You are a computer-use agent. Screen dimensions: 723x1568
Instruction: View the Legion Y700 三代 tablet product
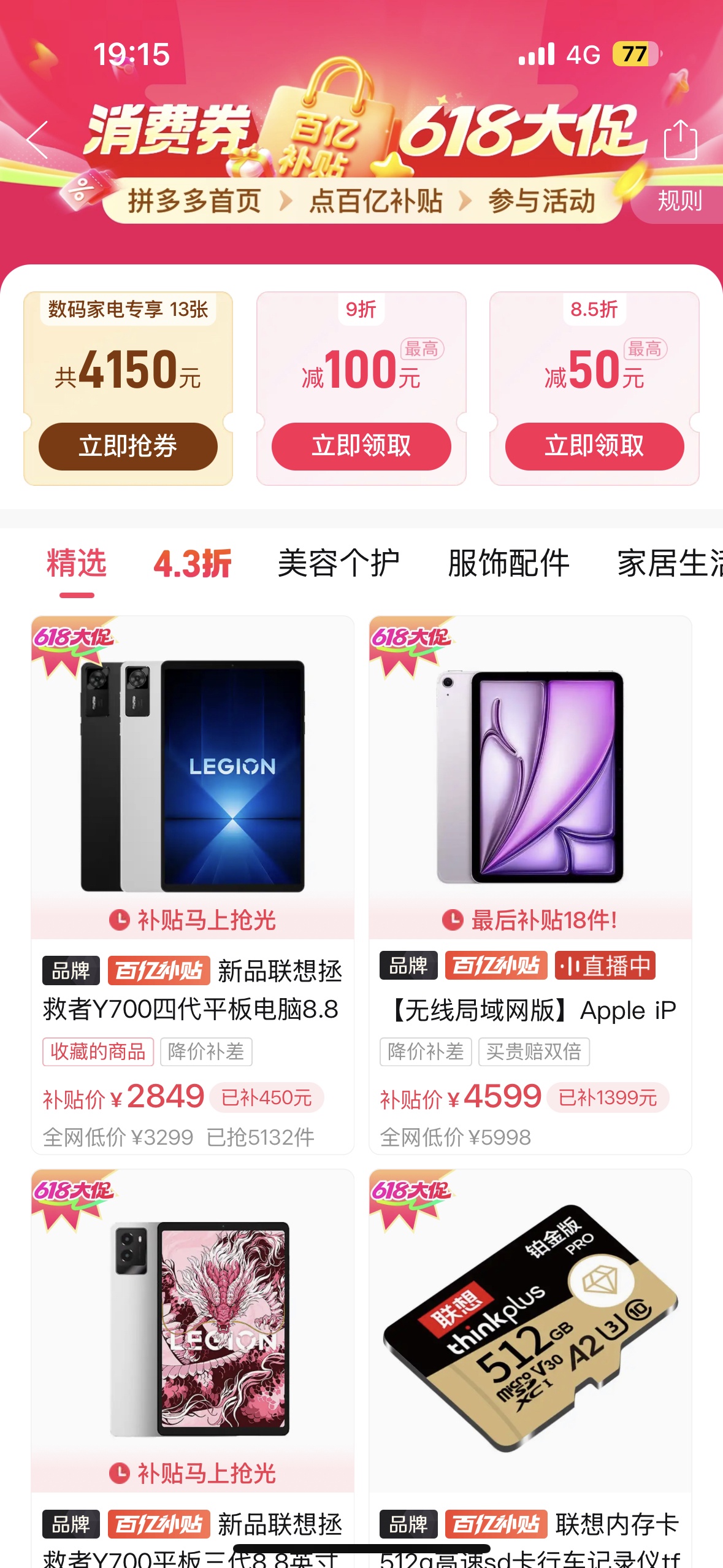[193, 1350]
